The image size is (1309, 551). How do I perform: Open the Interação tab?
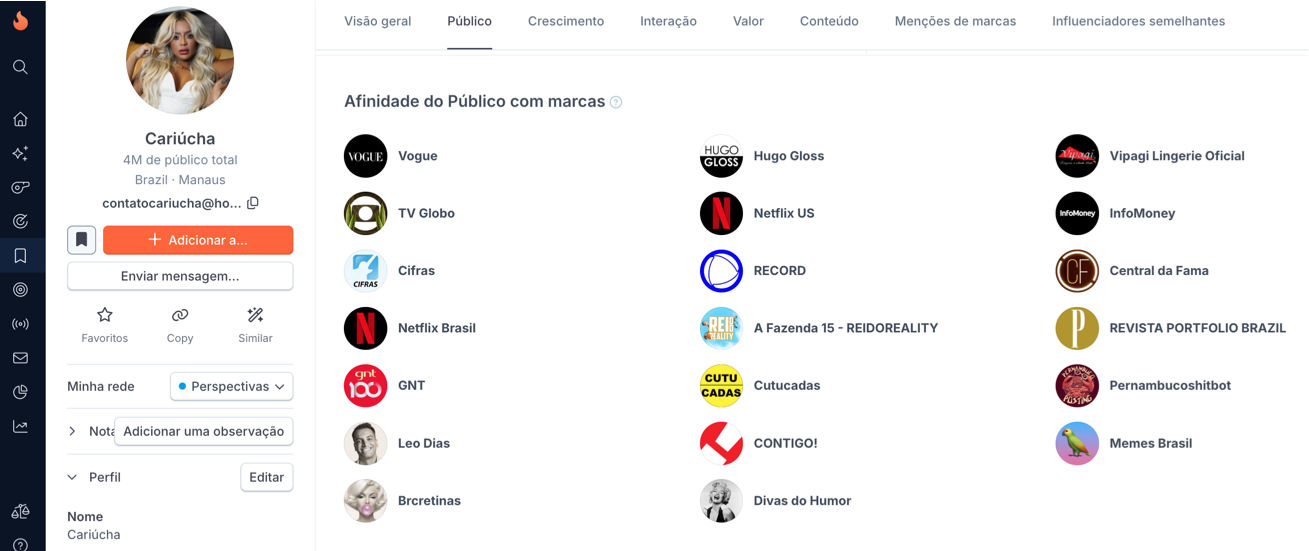pyautogui.click(x=668, y=21)
